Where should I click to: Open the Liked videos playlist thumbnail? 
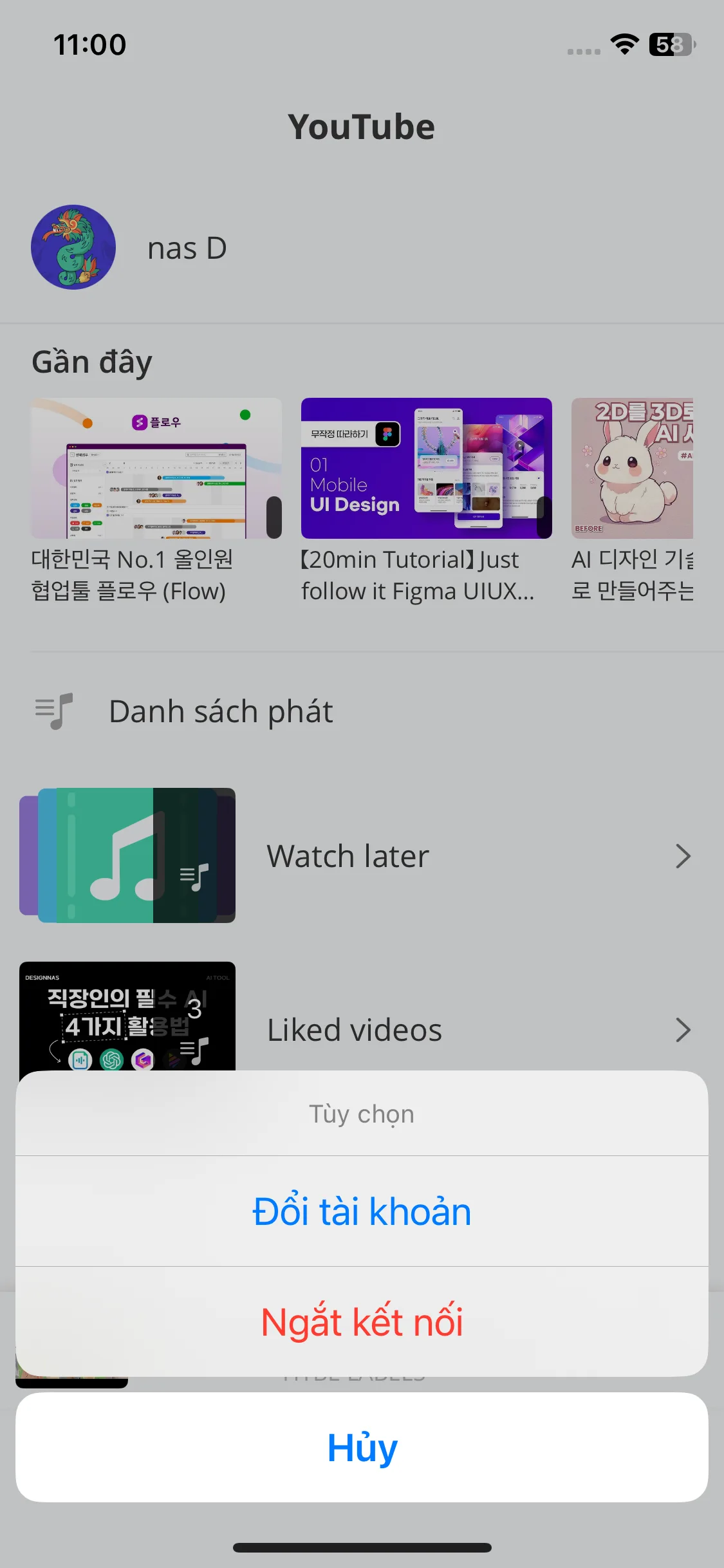pyautogui.click(x=127, y=1029)
